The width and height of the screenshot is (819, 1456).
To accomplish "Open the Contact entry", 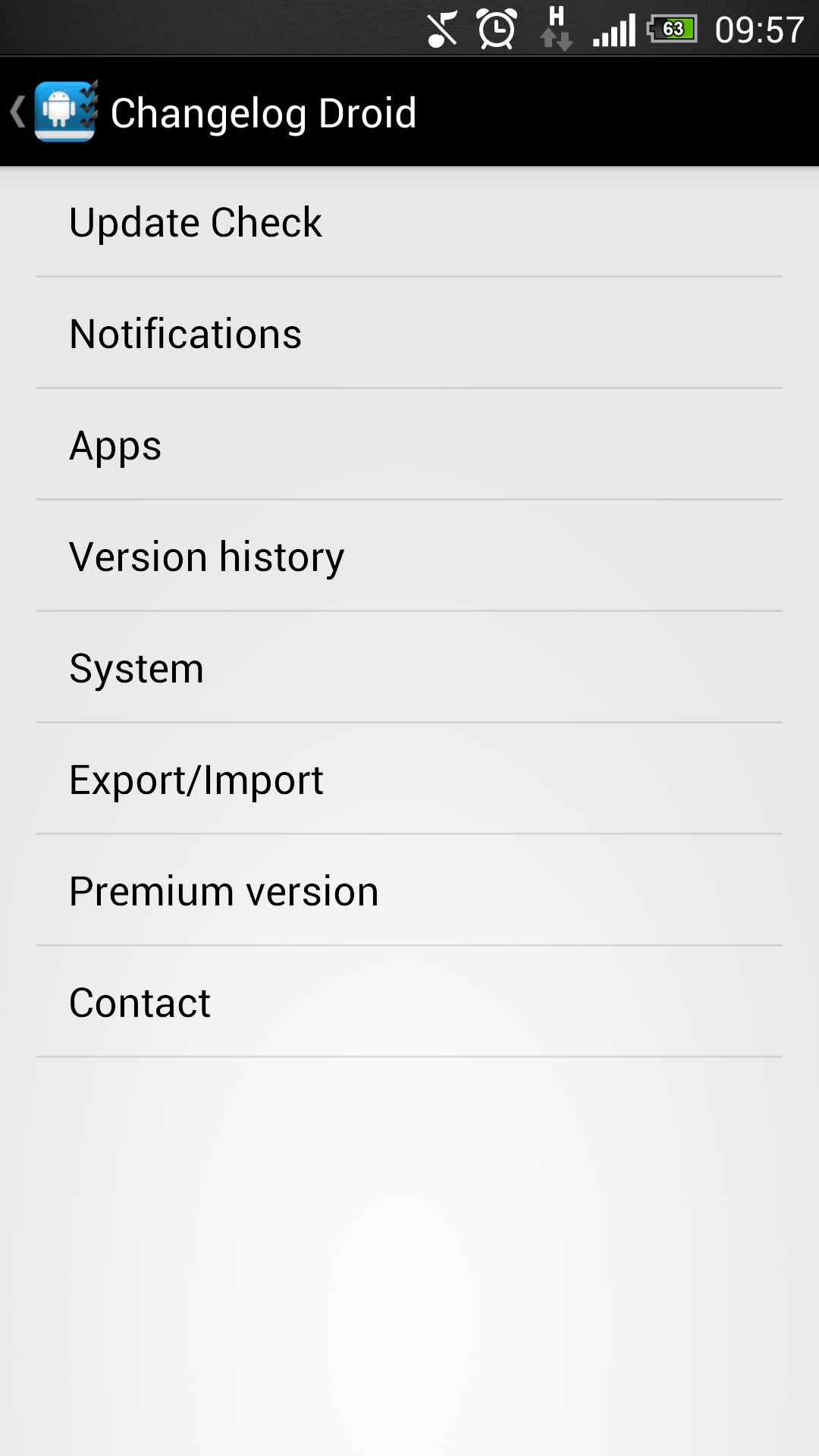I will [x=409, y=1003].
